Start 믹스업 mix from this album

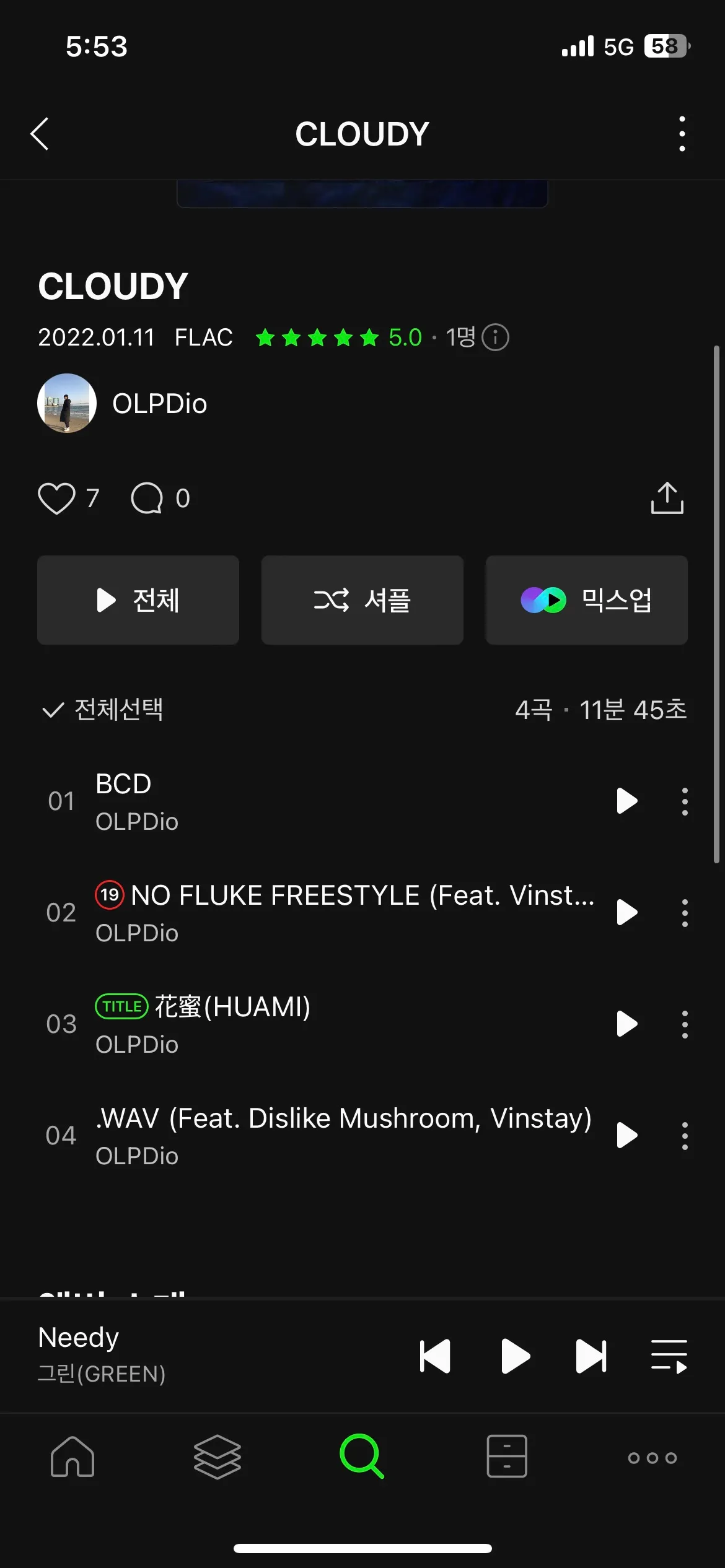586,600
